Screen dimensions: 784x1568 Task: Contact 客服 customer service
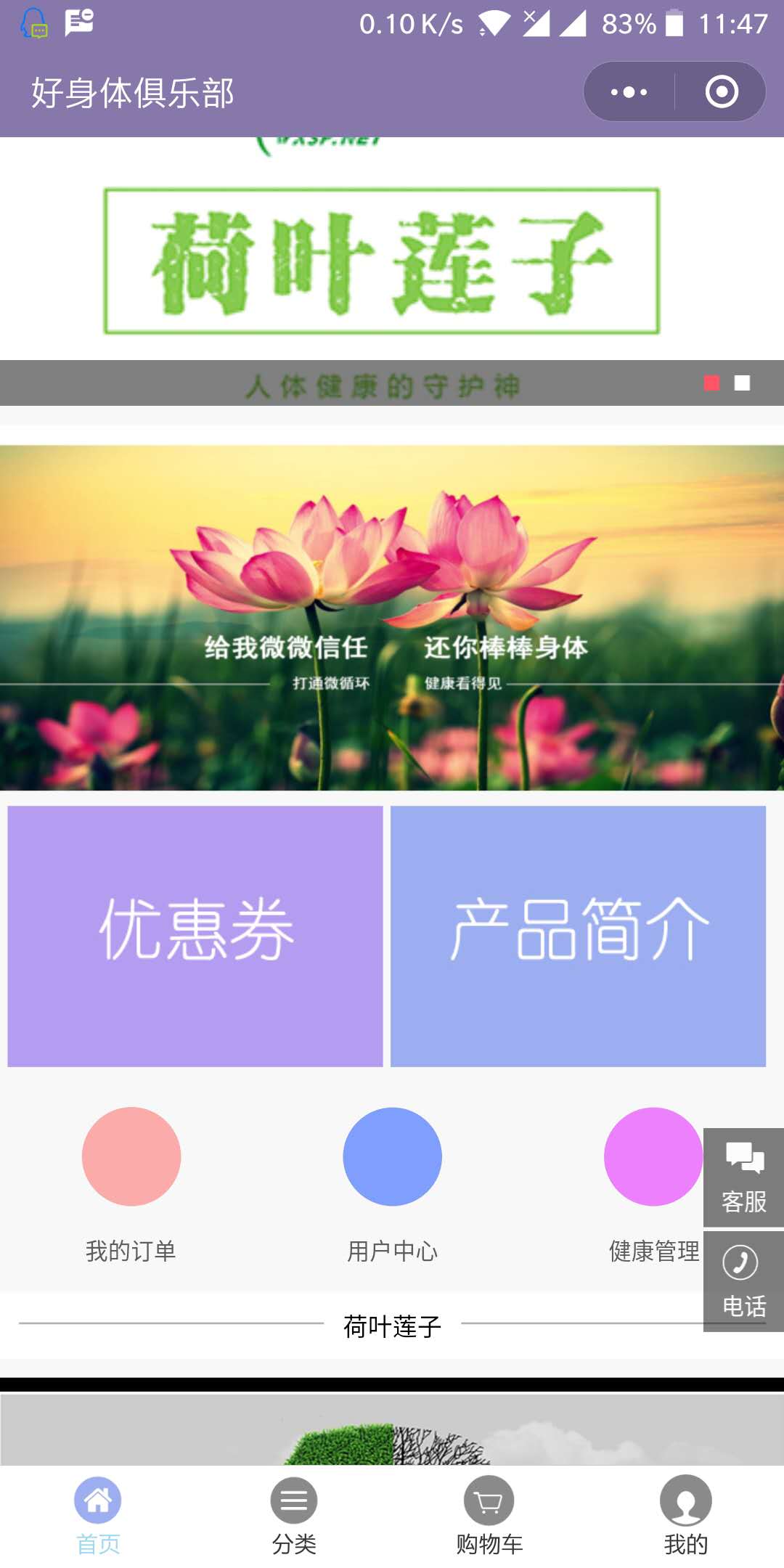(x=743, y=1177)
